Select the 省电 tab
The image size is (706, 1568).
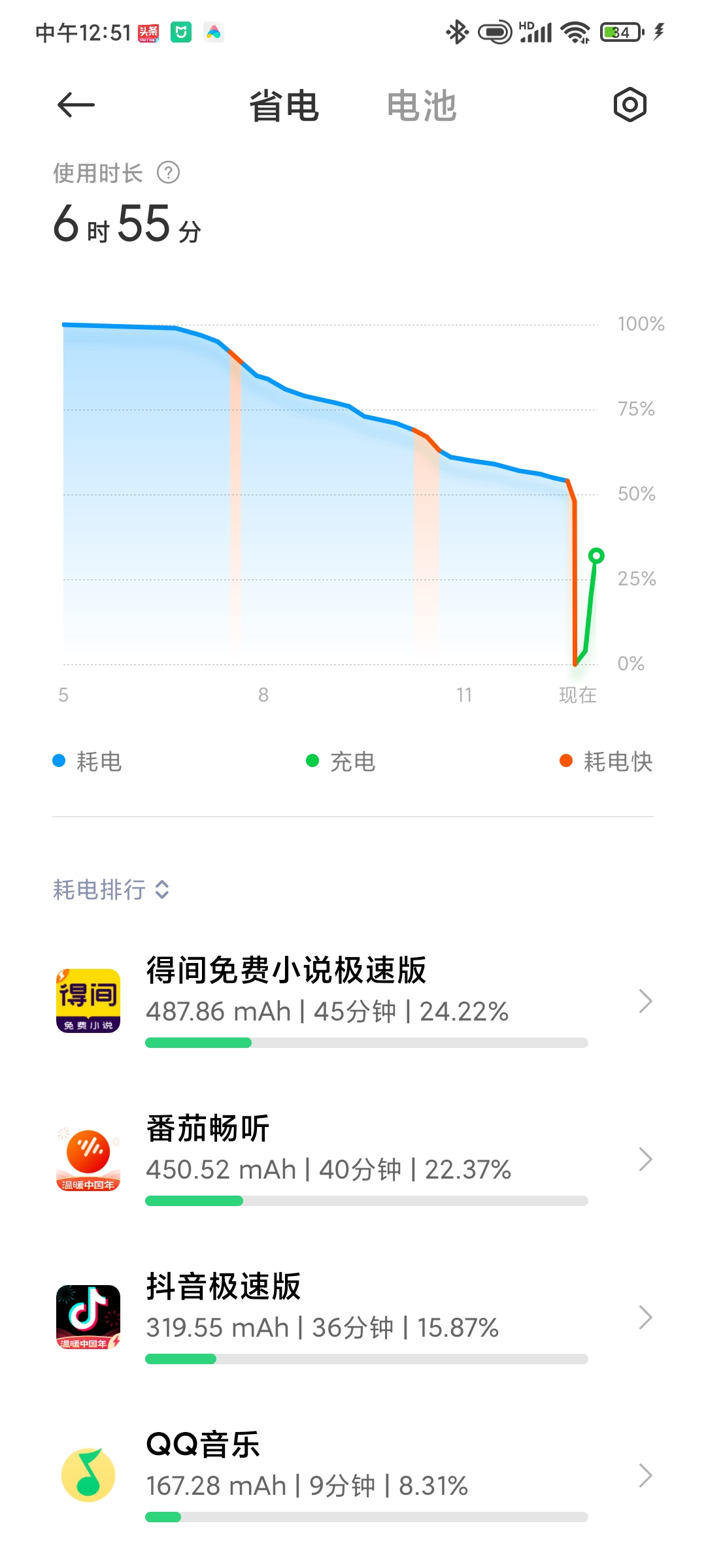284,106
